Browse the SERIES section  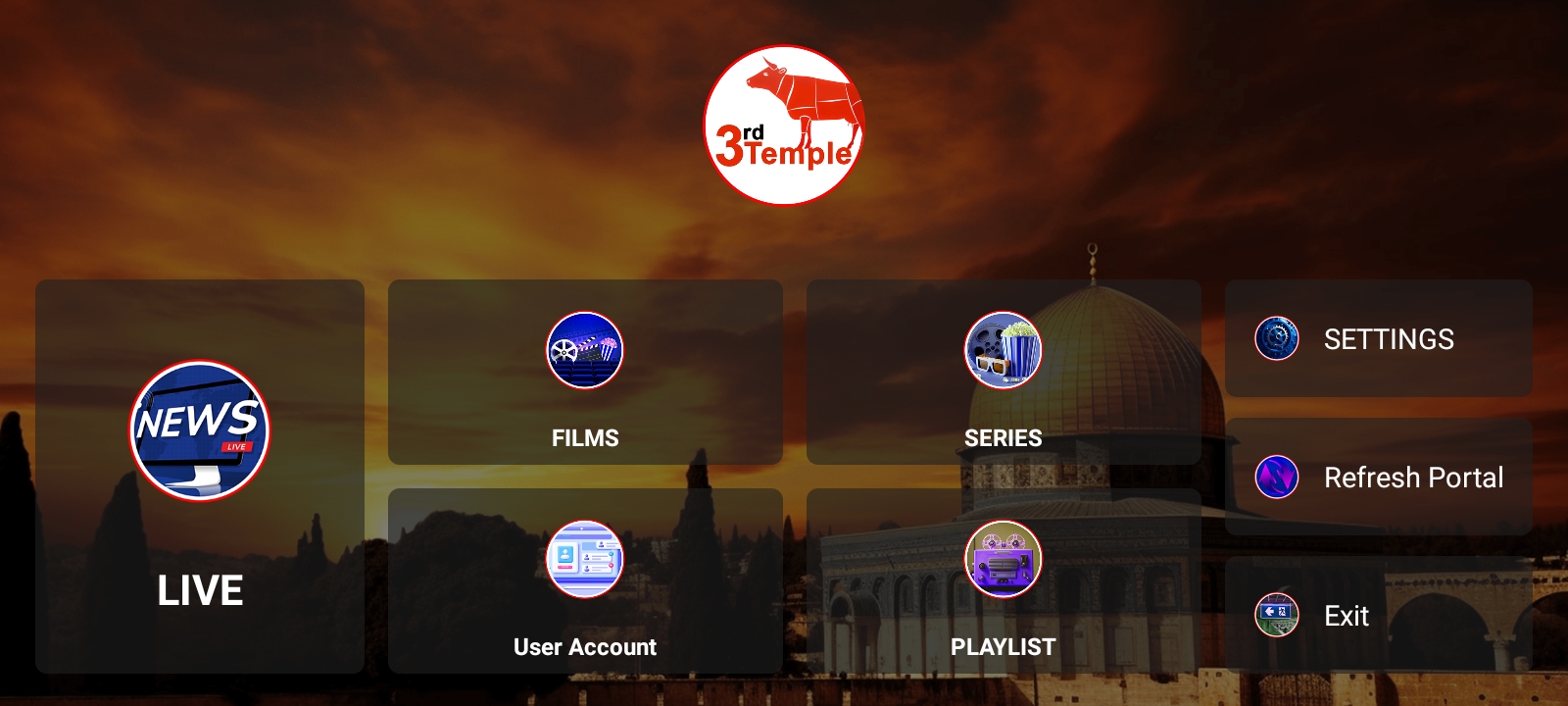tap(1003, 373)
